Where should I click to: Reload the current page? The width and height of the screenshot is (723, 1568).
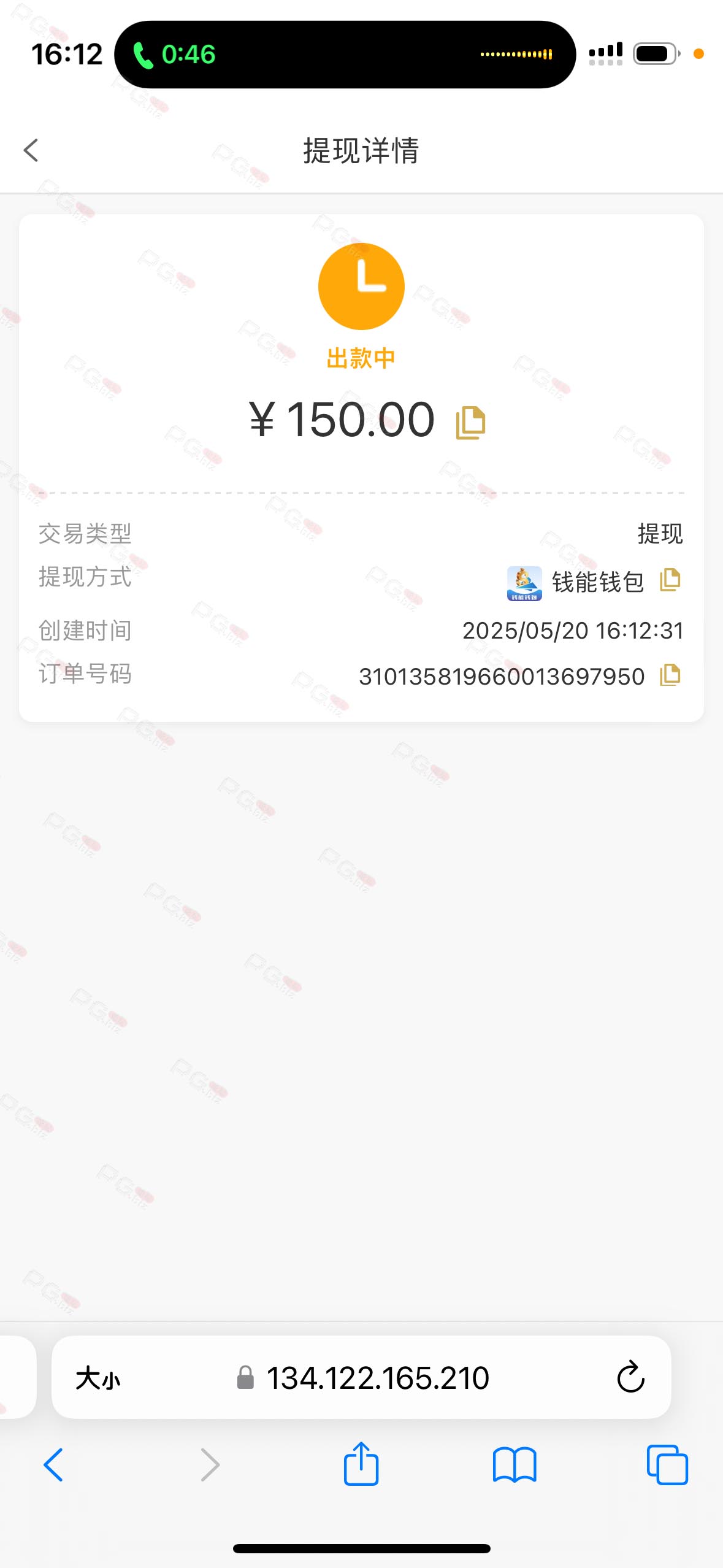[x=630, y=1378]
